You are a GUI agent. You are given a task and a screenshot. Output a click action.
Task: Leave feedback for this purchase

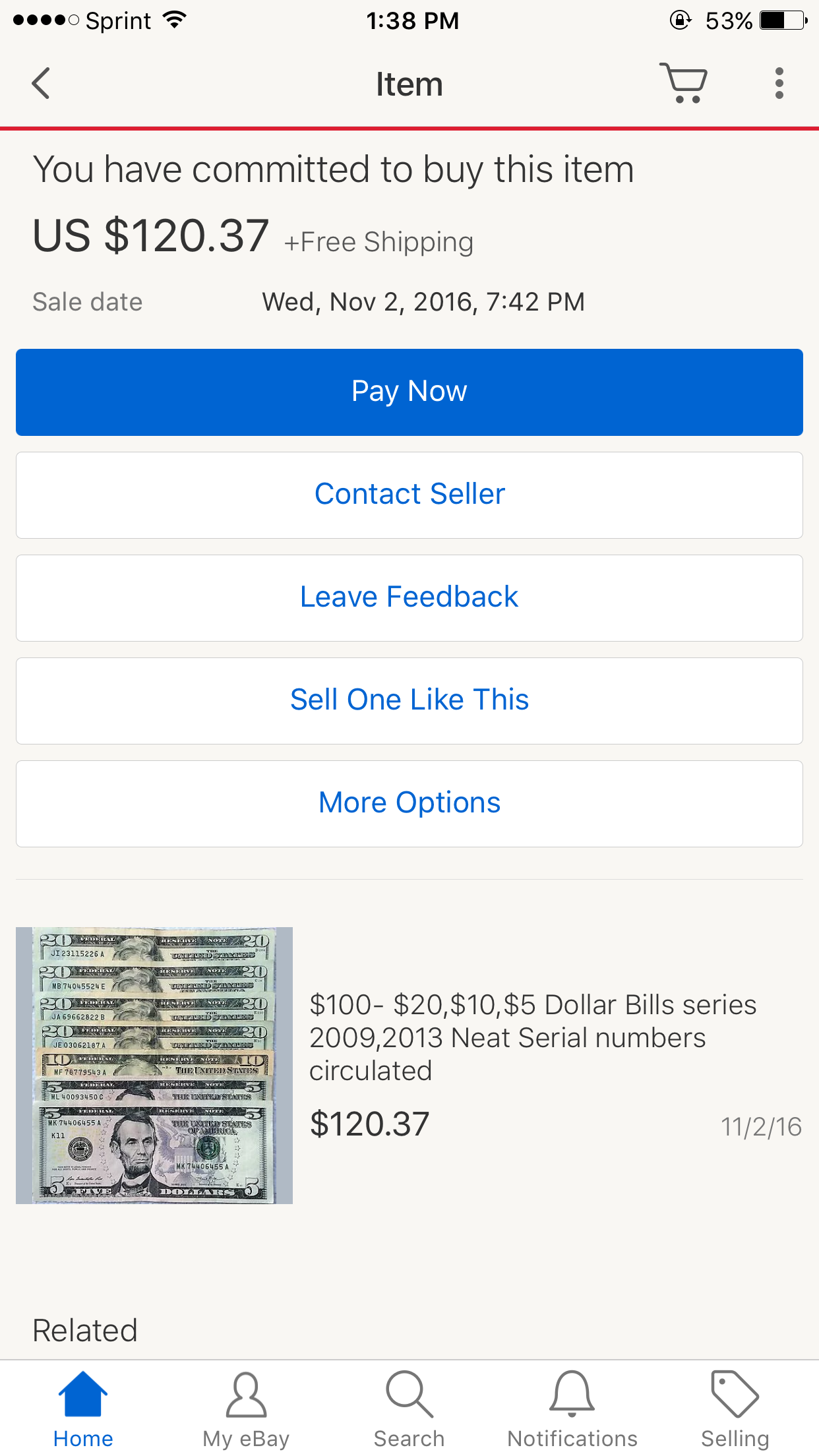click(x=409, y=597)
